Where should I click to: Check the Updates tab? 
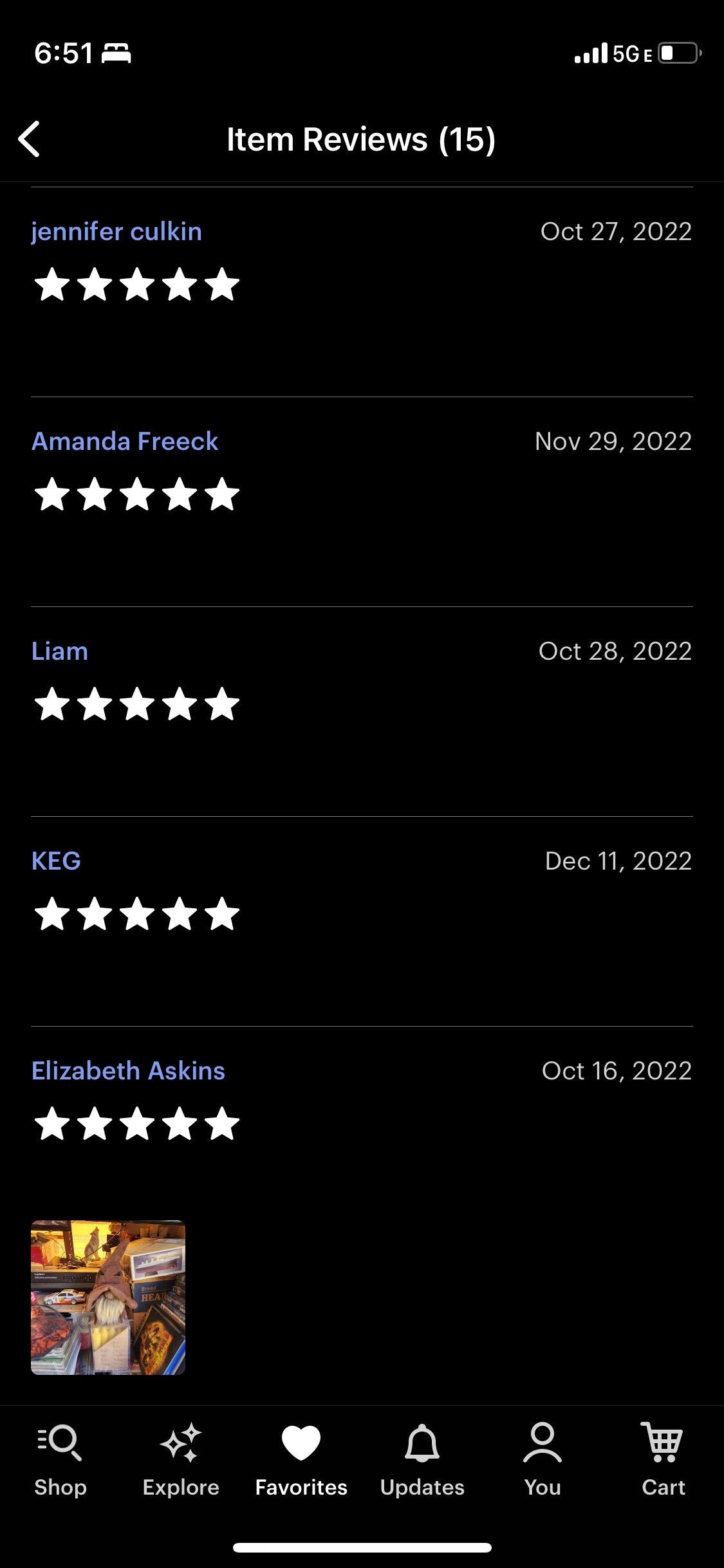[422, 1461]
